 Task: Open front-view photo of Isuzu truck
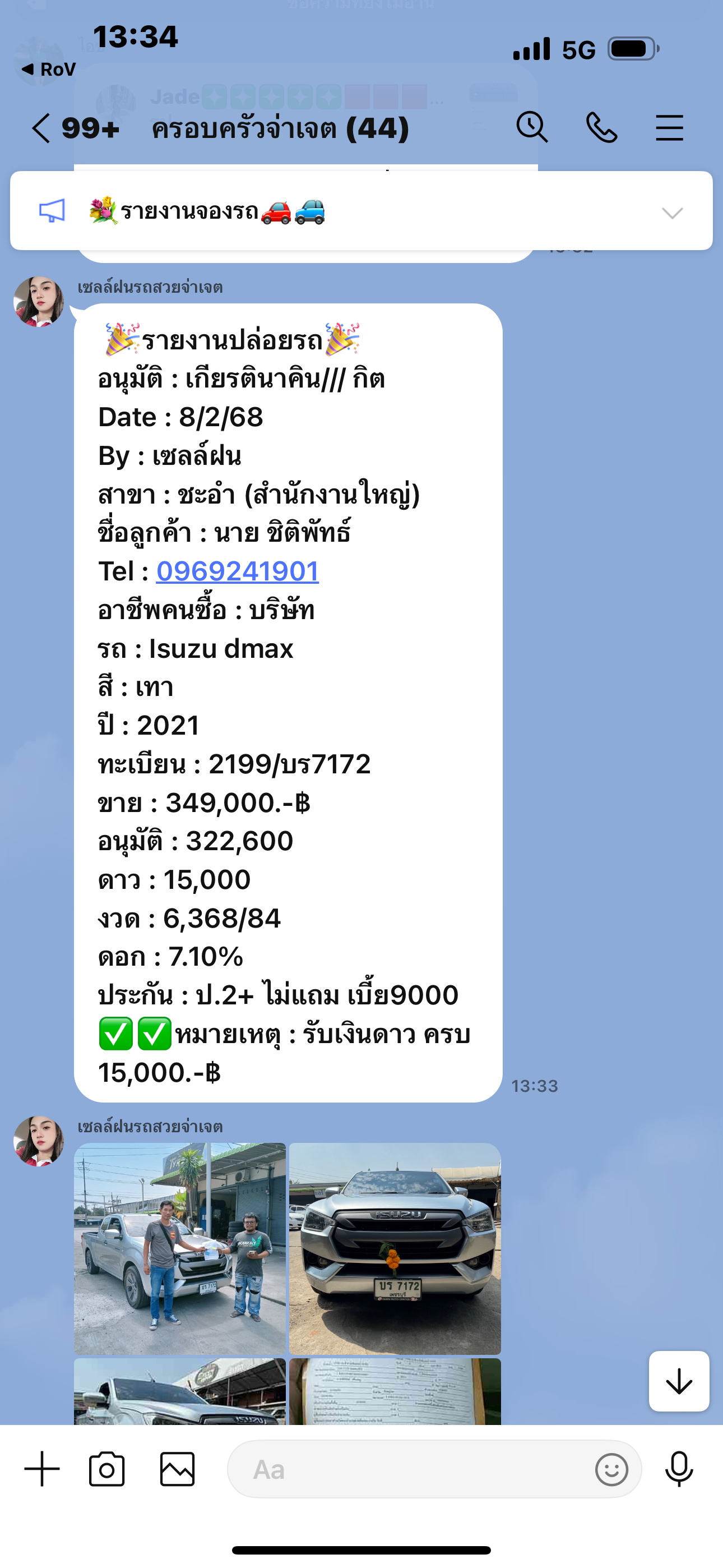pos(395,1248)
